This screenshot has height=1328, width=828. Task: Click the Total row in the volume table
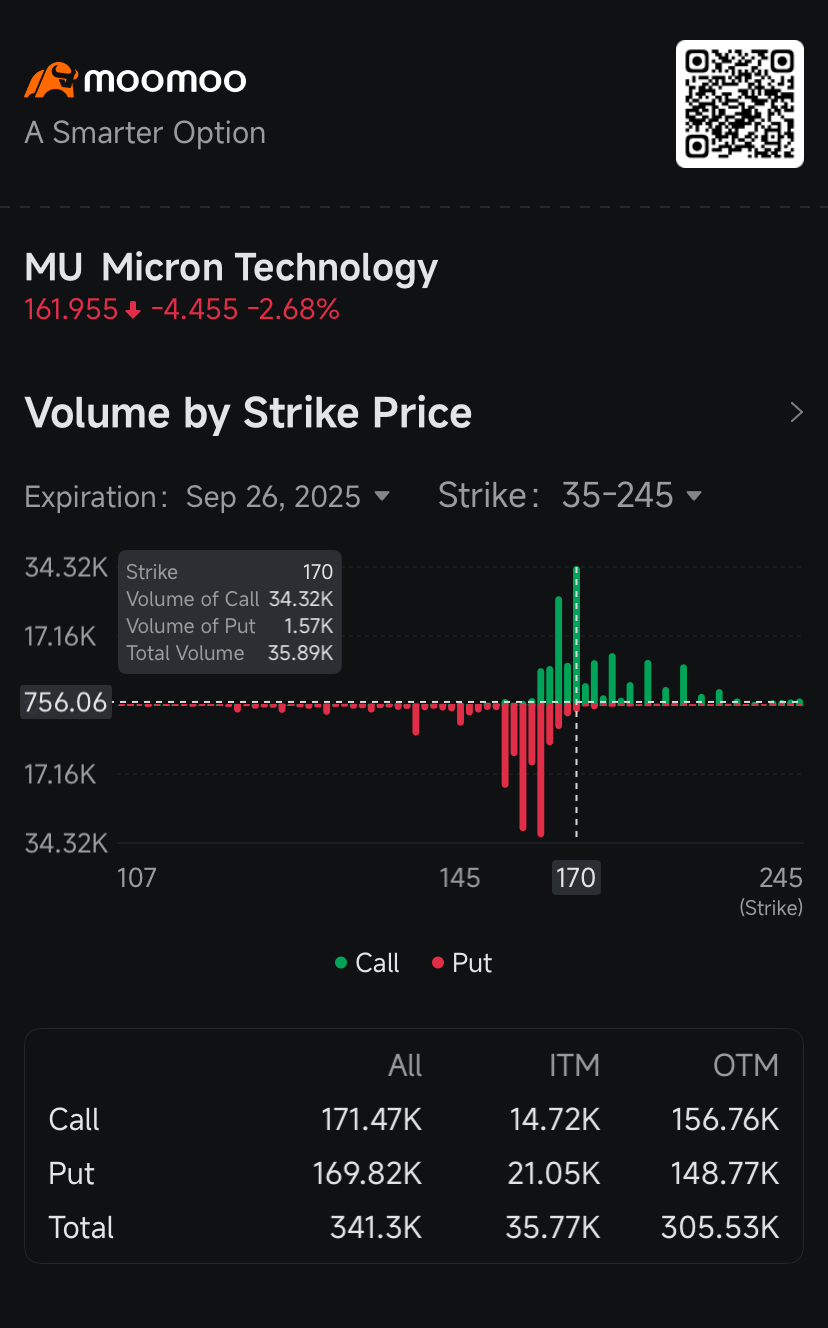pyautogui.click(x=80, y=1227)
